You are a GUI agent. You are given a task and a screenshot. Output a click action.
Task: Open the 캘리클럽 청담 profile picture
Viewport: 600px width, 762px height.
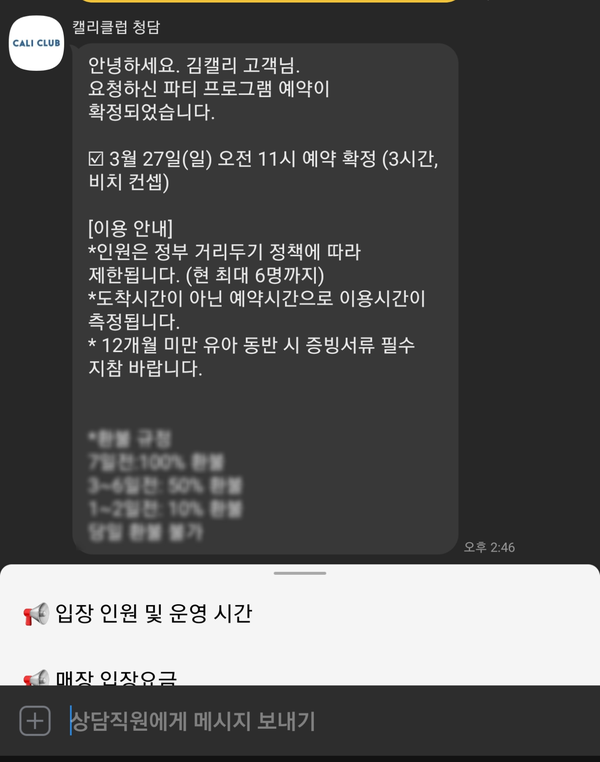coord(36,43)
